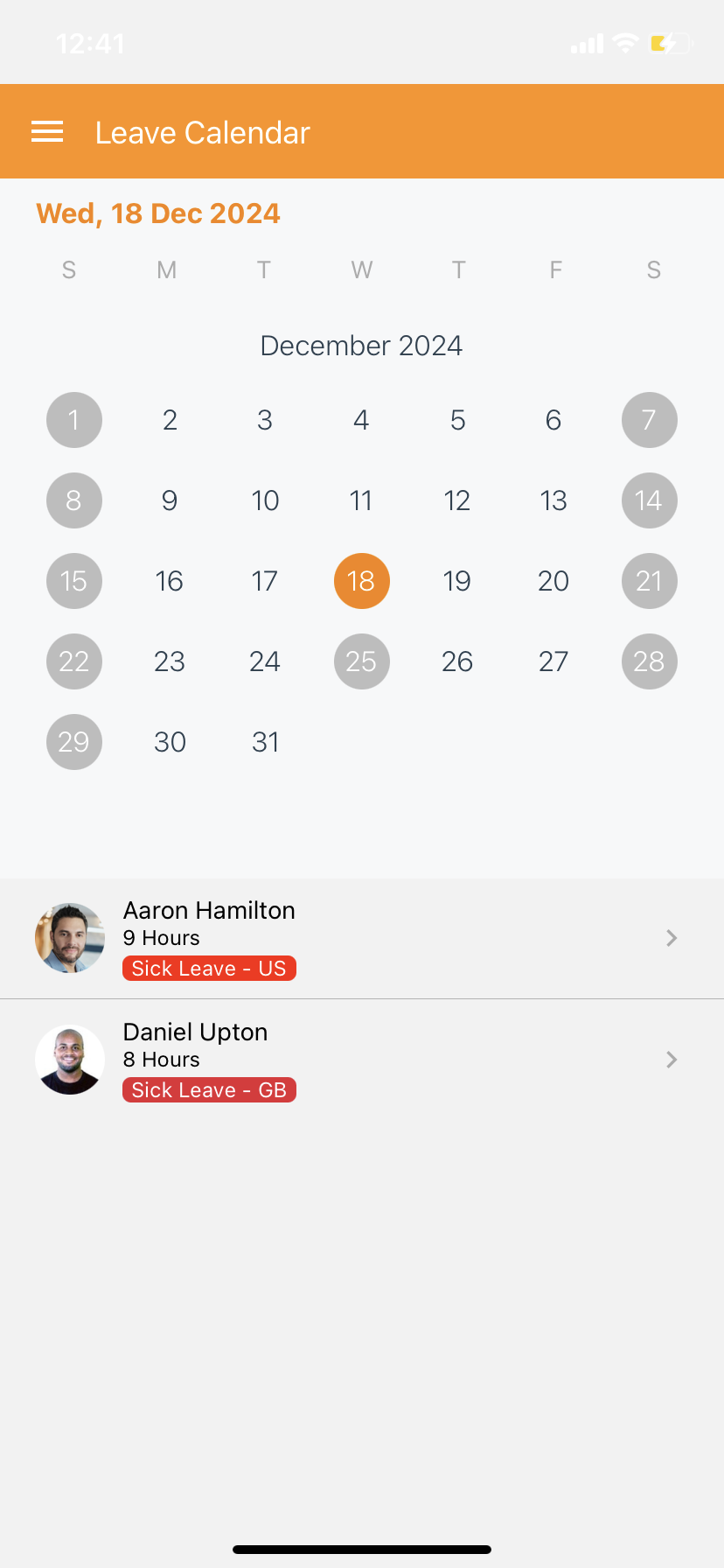724x1568 pixels.
Task: Choose December 9 on the calendar
Action: (170, 500)
